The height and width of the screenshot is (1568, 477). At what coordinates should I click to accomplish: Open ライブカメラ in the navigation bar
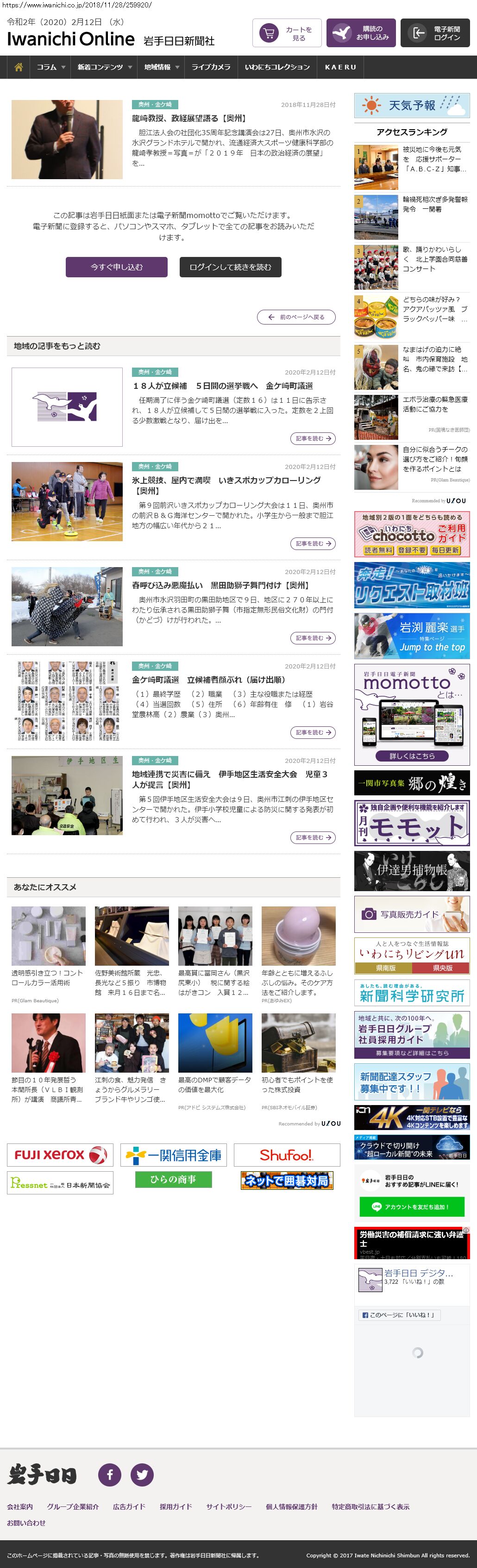[x=211, y=67]
